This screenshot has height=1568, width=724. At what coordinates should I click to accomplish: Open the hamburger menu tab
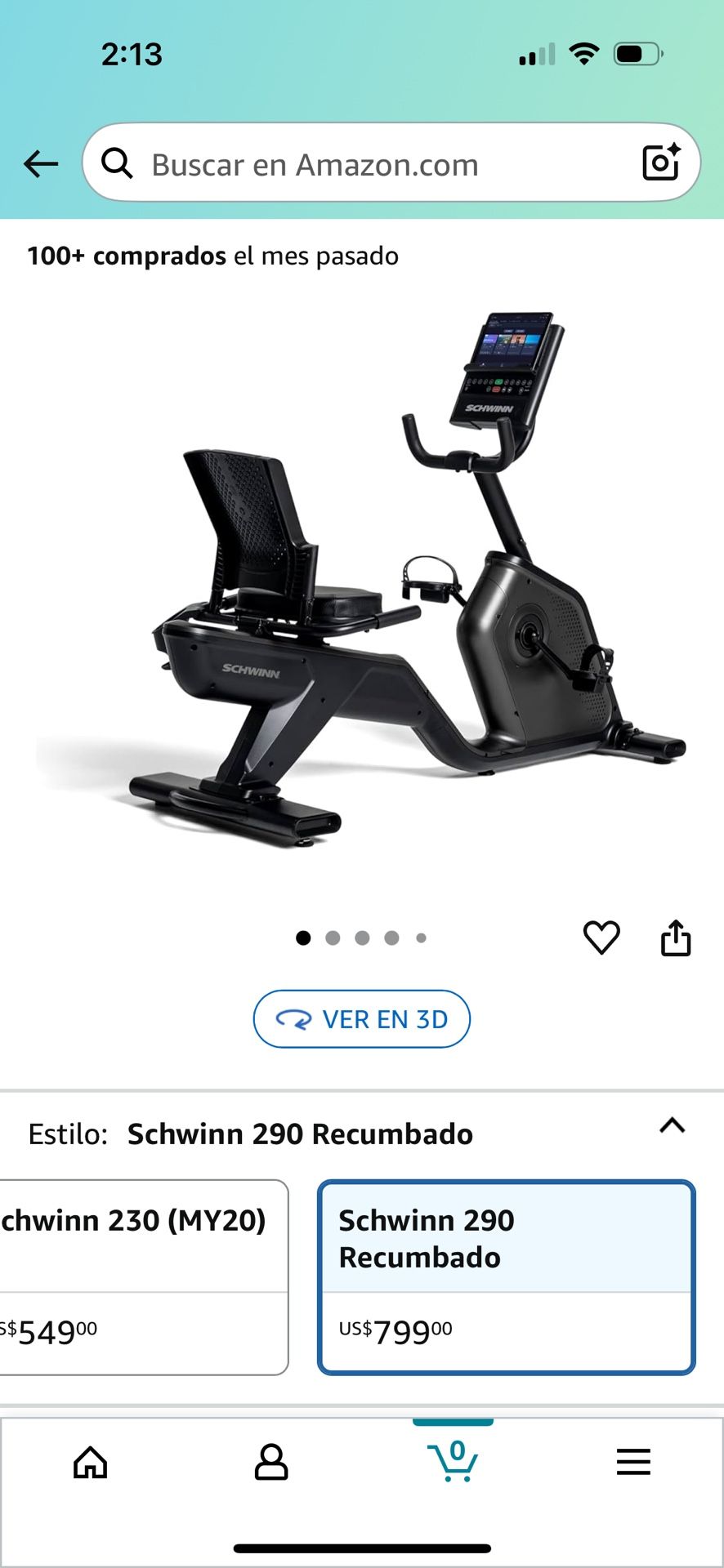[633, 1462]
